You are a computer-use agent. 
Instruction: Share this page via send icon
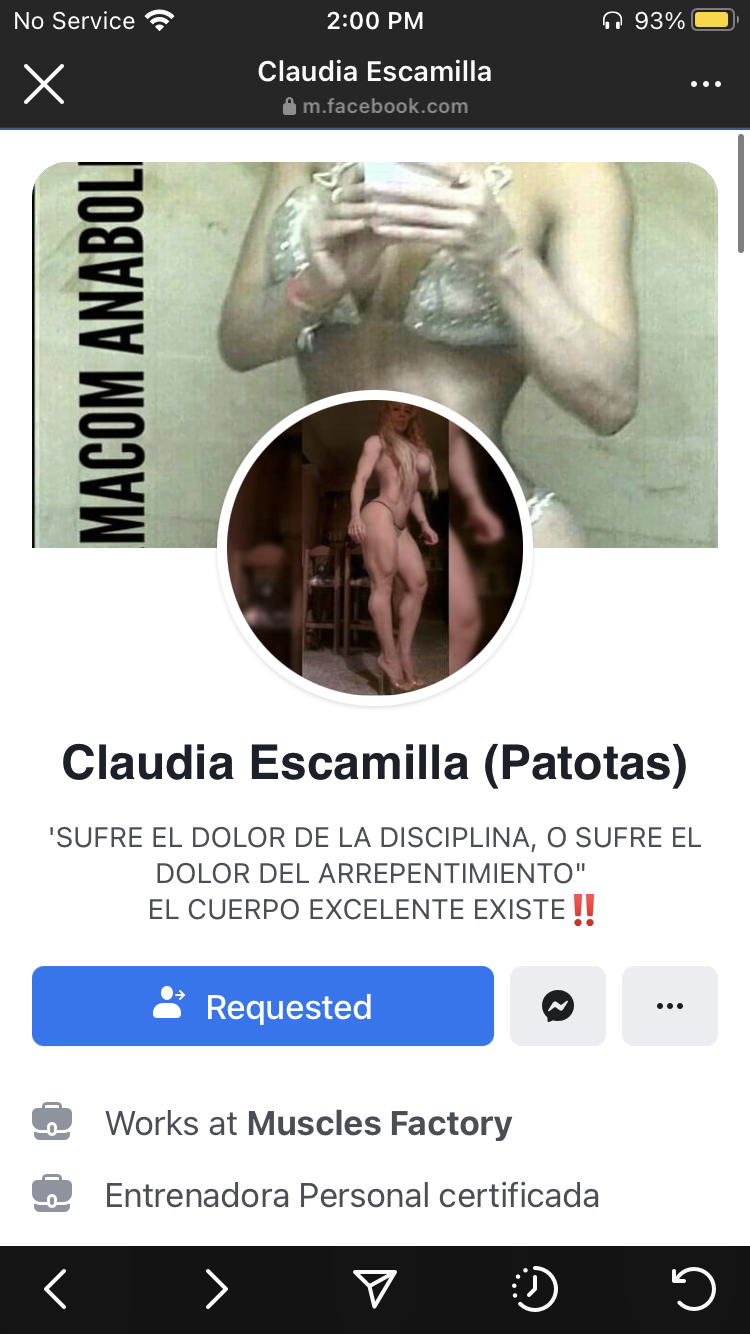[375, 1290]
